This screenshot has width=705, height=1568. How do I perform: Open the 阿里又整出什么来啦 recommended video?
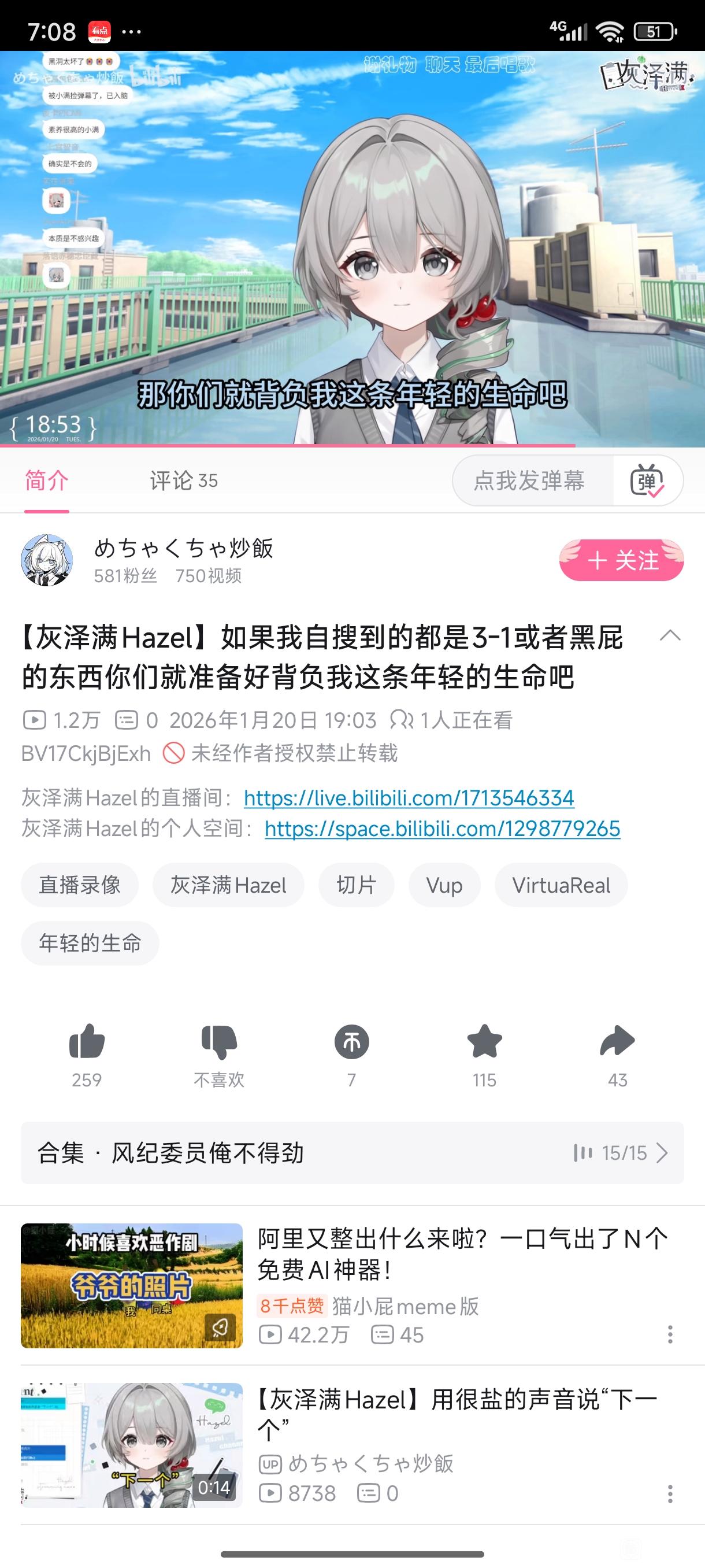pos(462,1254)
